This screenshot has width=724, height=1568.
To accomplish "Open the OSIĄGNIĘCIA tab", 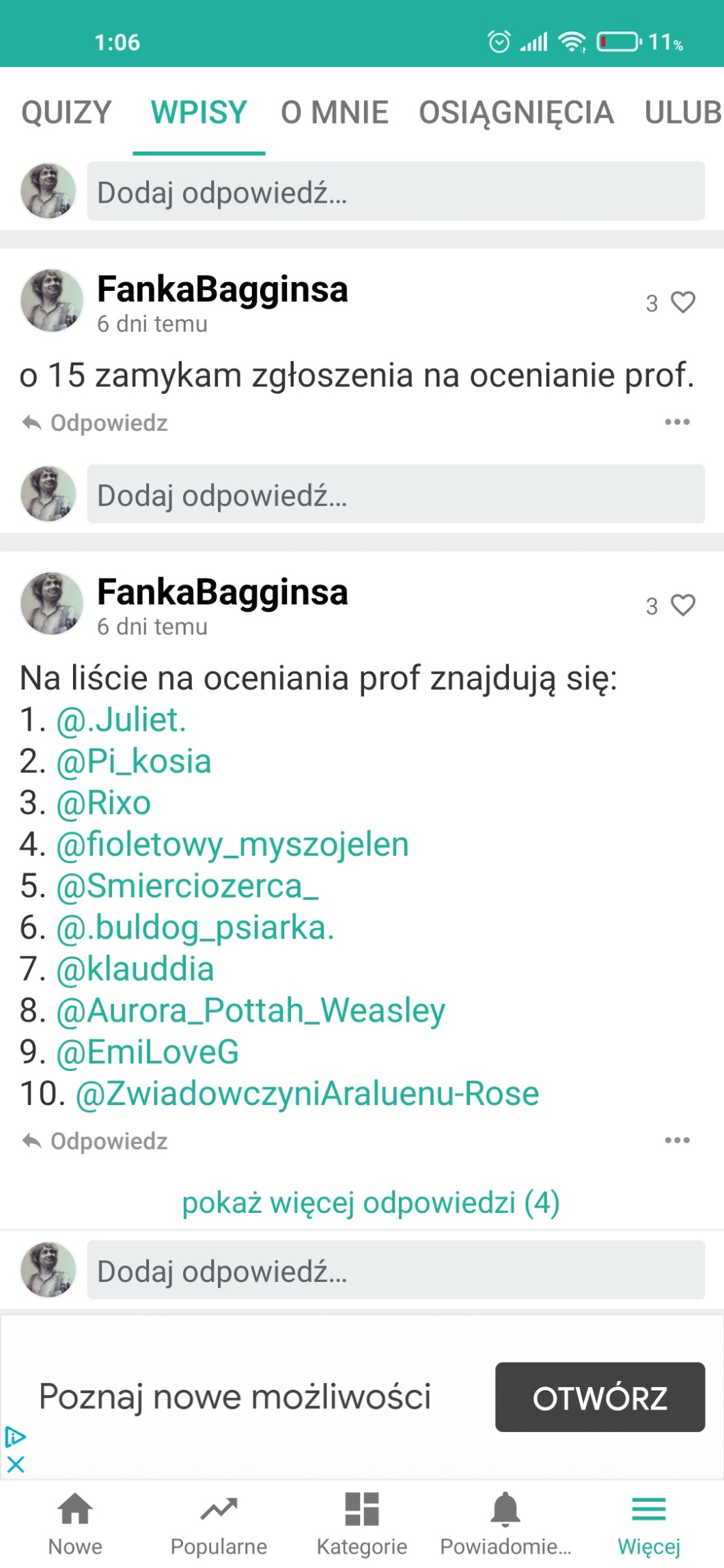I will 516,113.
